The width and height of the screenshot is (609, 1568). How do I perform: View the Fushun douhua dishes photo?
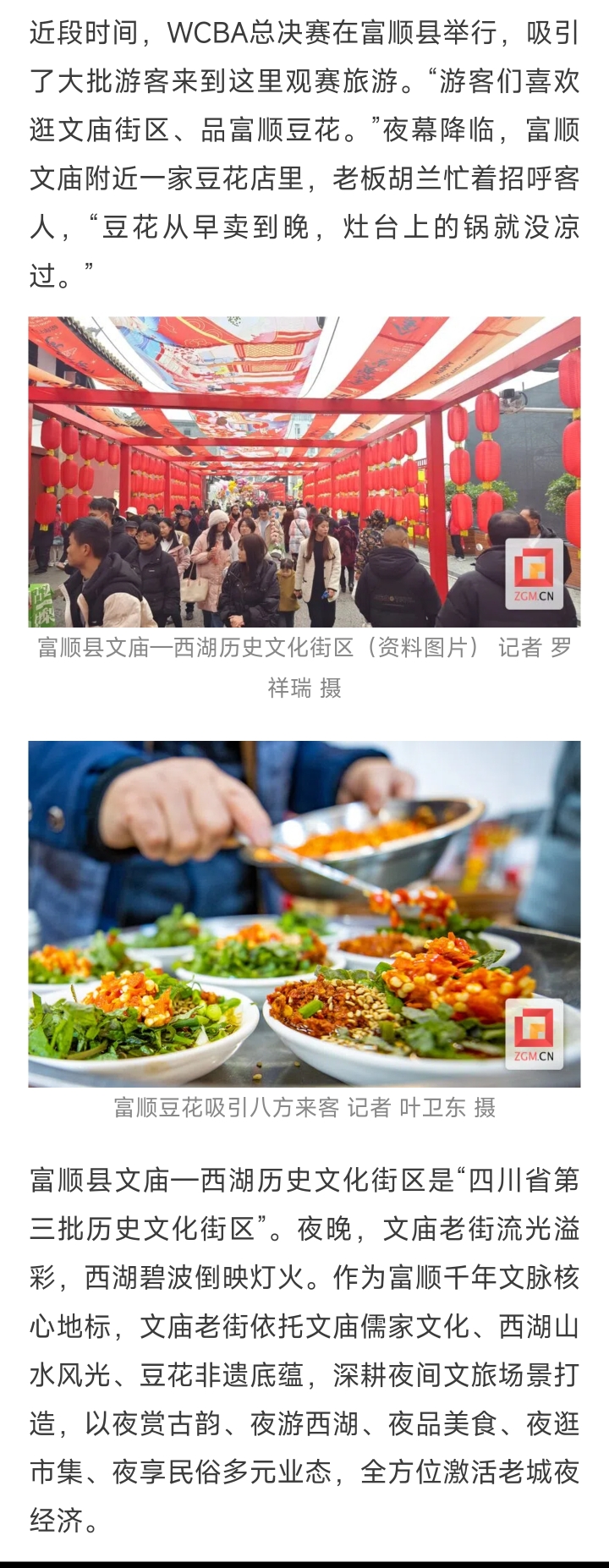[x=304, y=913]
